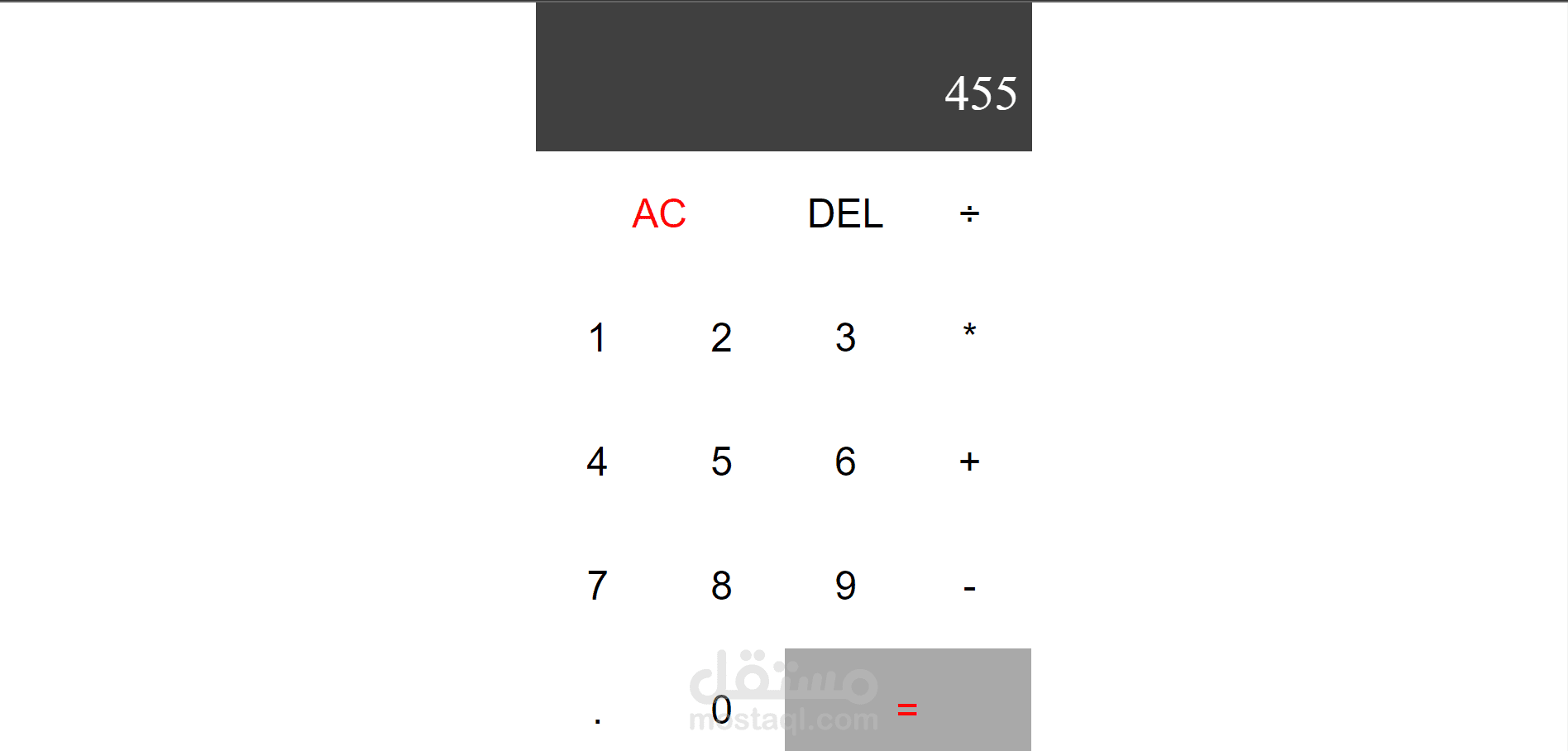Enter the digit 0
Image resolution: width=1568 pixels, height=751 pixels.
pyautogui.click(x=721, y=710)
